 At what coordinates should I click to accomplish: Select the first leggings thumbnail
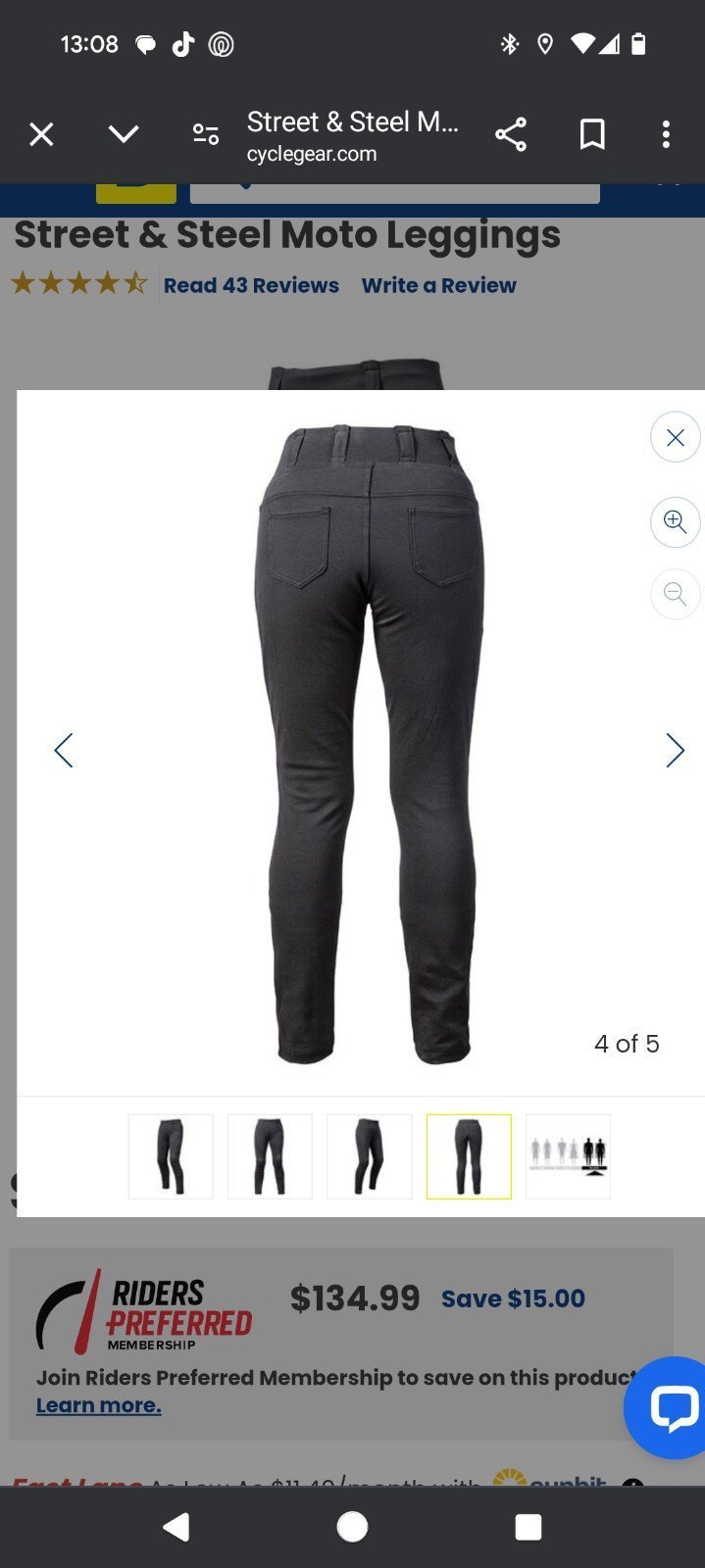[x=171, y=1156]
